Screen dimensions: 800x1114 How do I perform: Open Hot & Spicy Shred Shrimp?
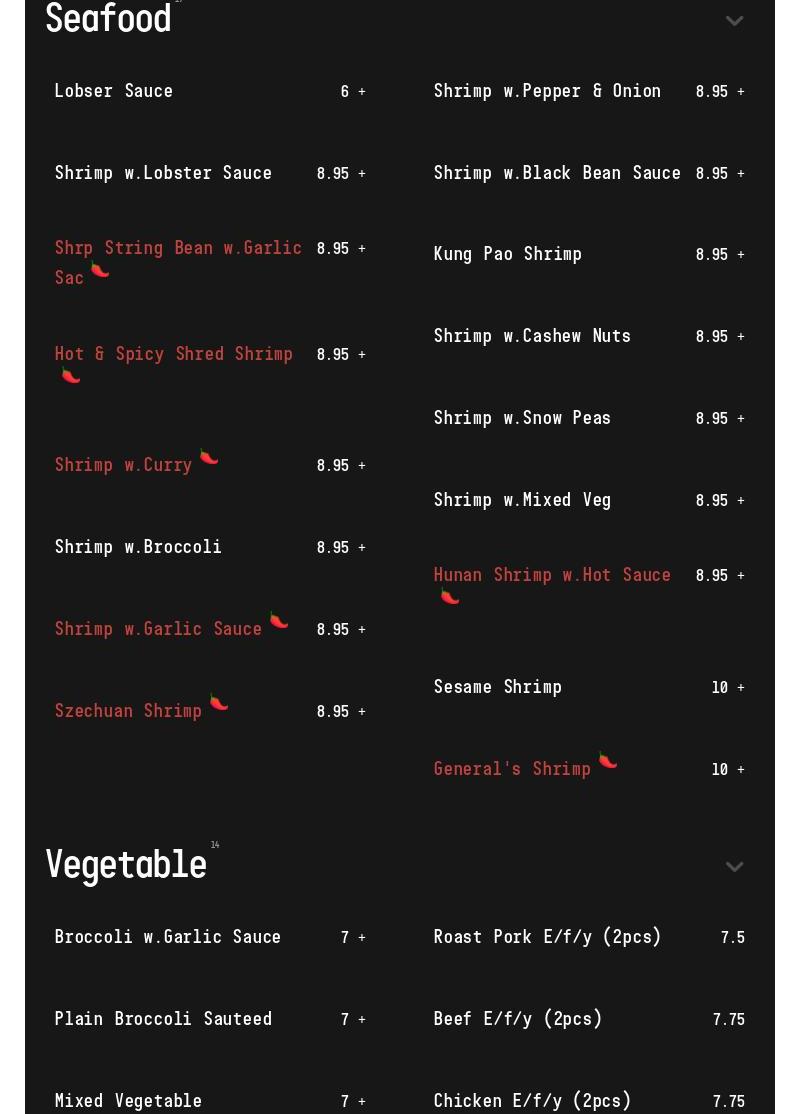pos(174,354)
